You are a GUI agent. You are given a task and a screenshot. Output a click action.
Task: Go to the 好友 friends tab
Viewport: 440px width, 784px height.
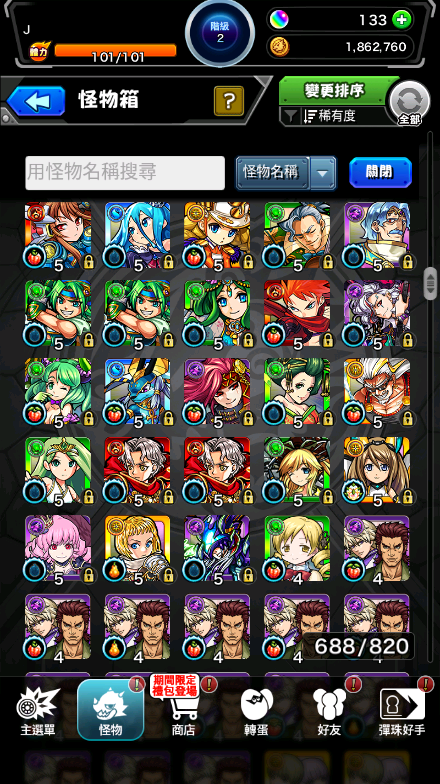click(x=330, y=711)
